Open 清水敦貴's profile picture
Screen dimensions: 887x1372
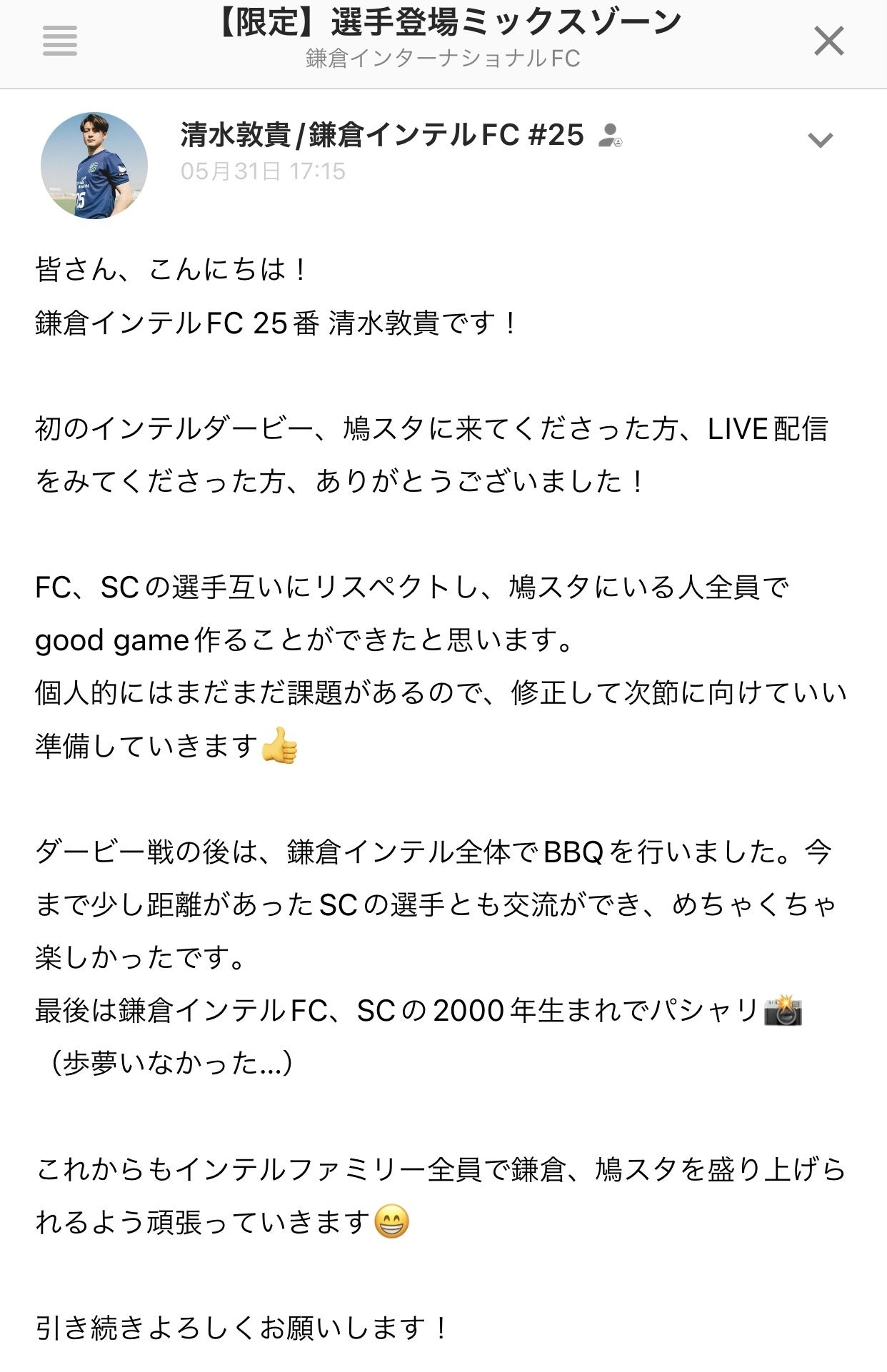click(94, 166)
